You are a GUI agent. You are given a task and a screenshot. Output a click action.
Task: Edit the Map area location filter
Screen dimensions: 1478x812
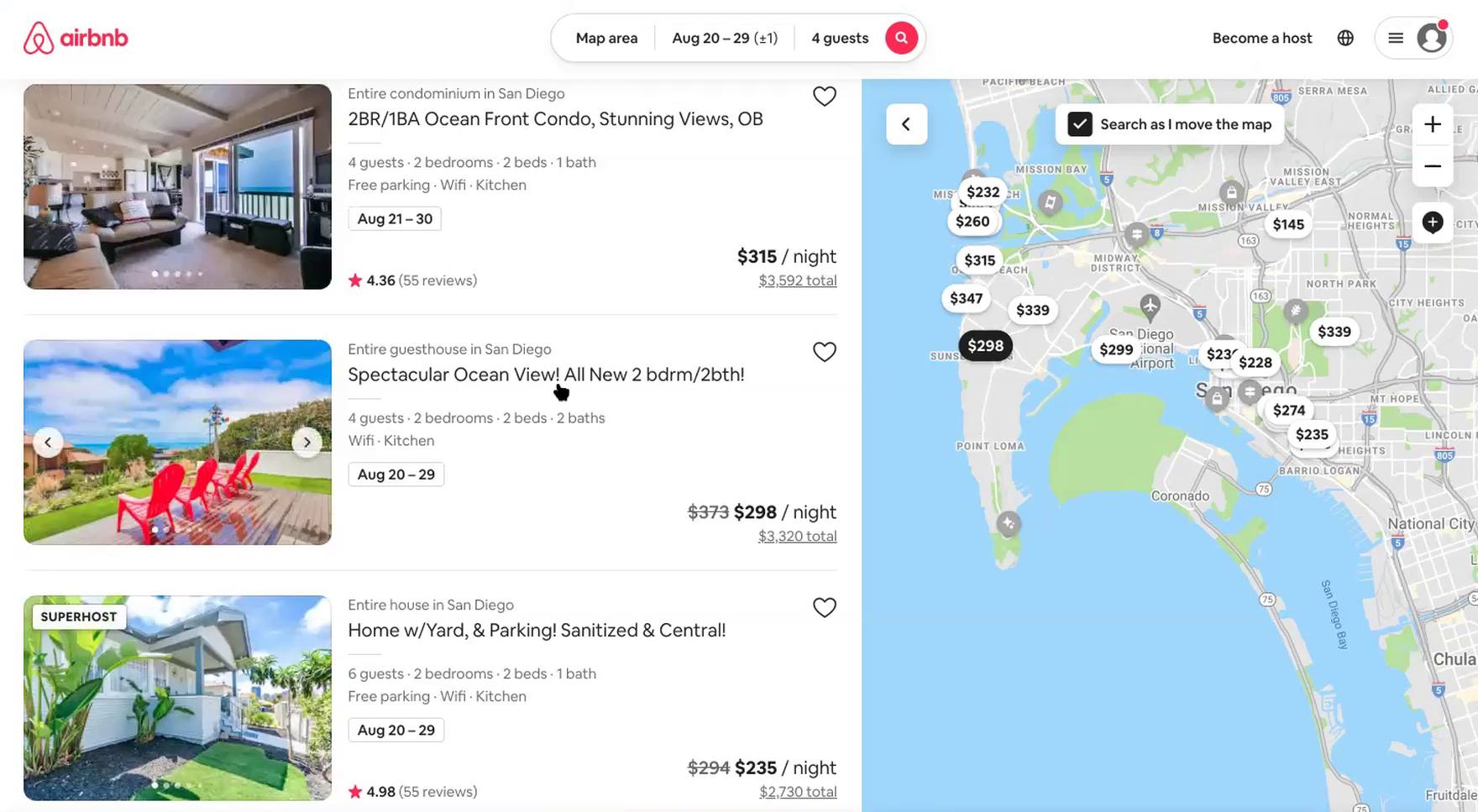click(x=606, y=38)
